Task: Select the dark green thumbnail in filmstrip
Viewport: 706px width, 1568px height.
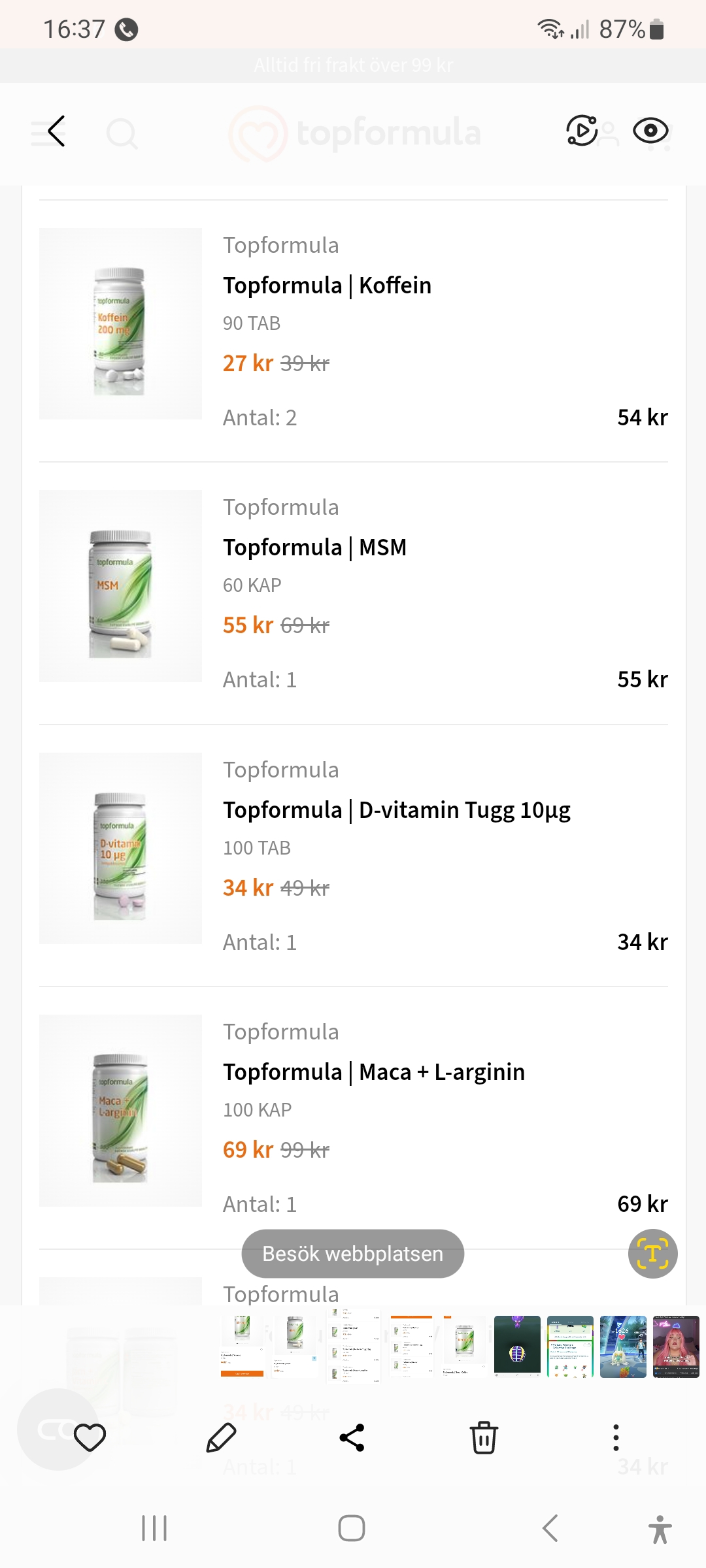Action: tap(517, 1347)
